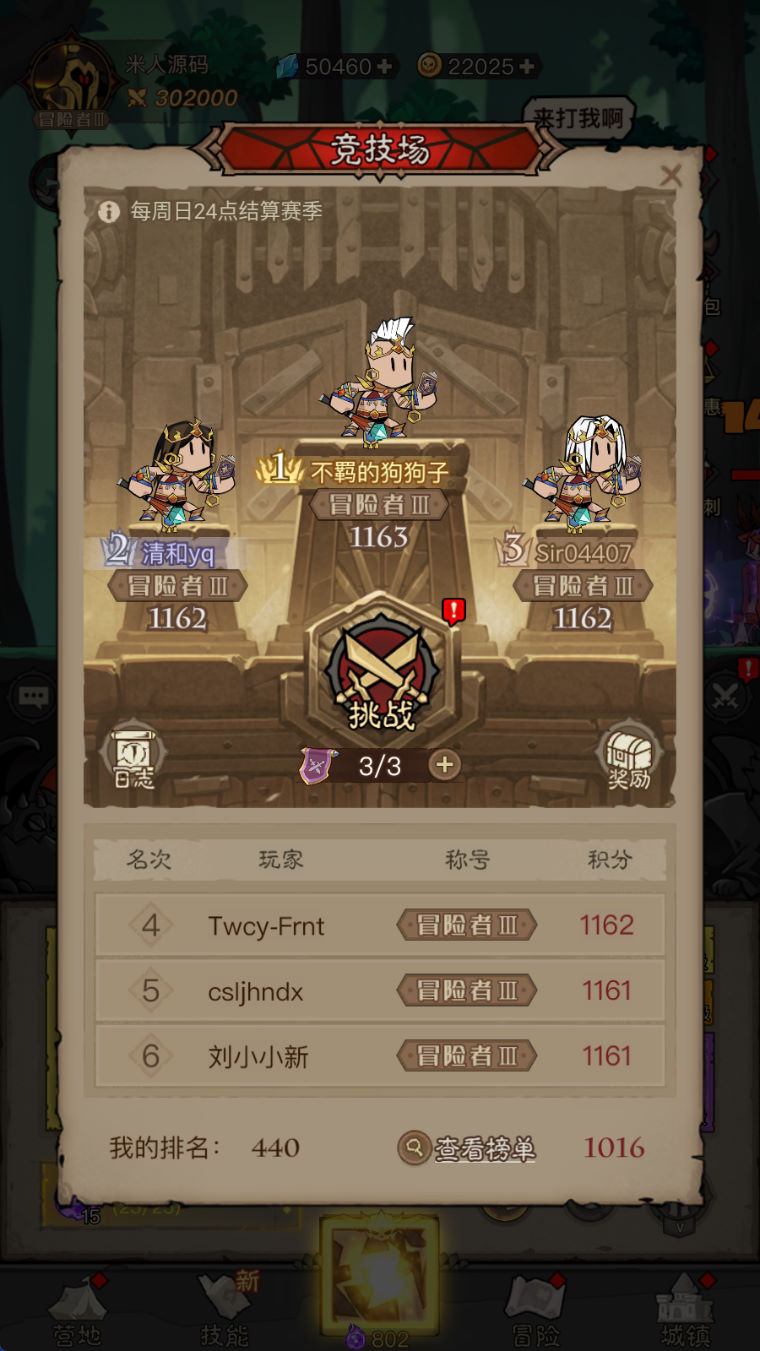This screenshot has height=1351, width=760.
Task: Switch to the 城镇 town tab
Action: pyautogui.click(x=685, y=1310)
